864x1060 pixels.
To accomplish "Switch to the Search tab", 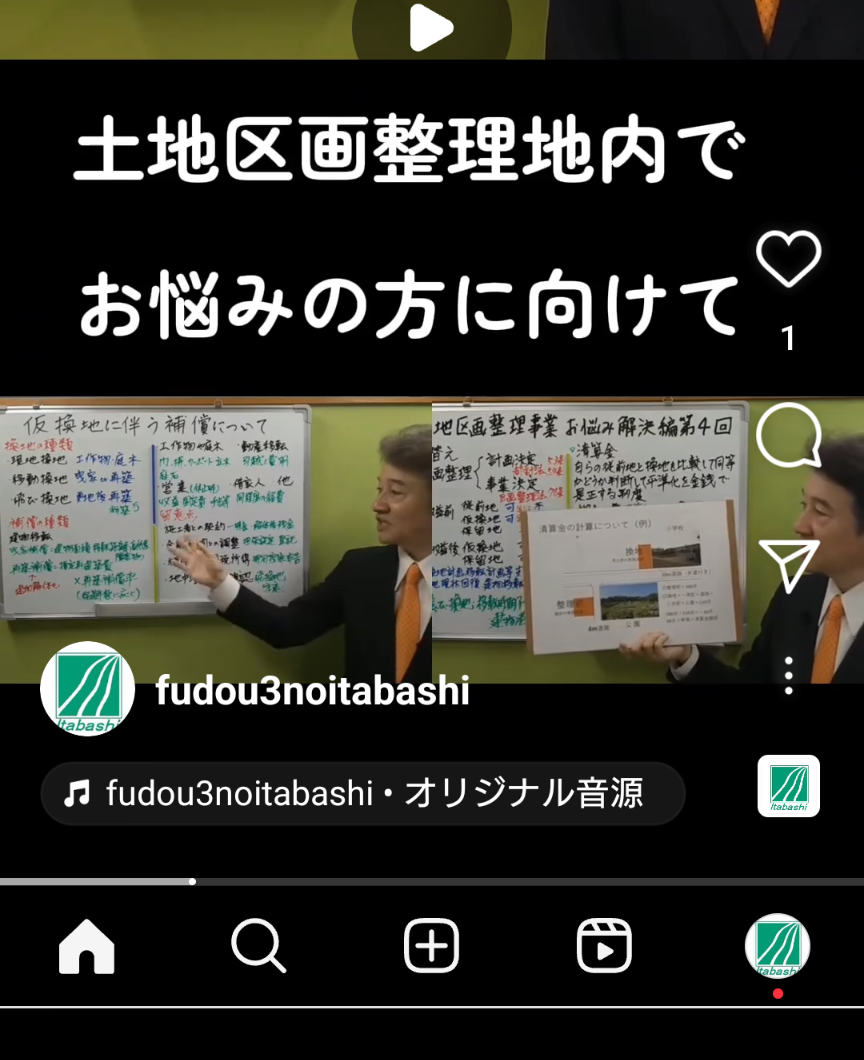I will pyautogui.click(x=259, y=945).
